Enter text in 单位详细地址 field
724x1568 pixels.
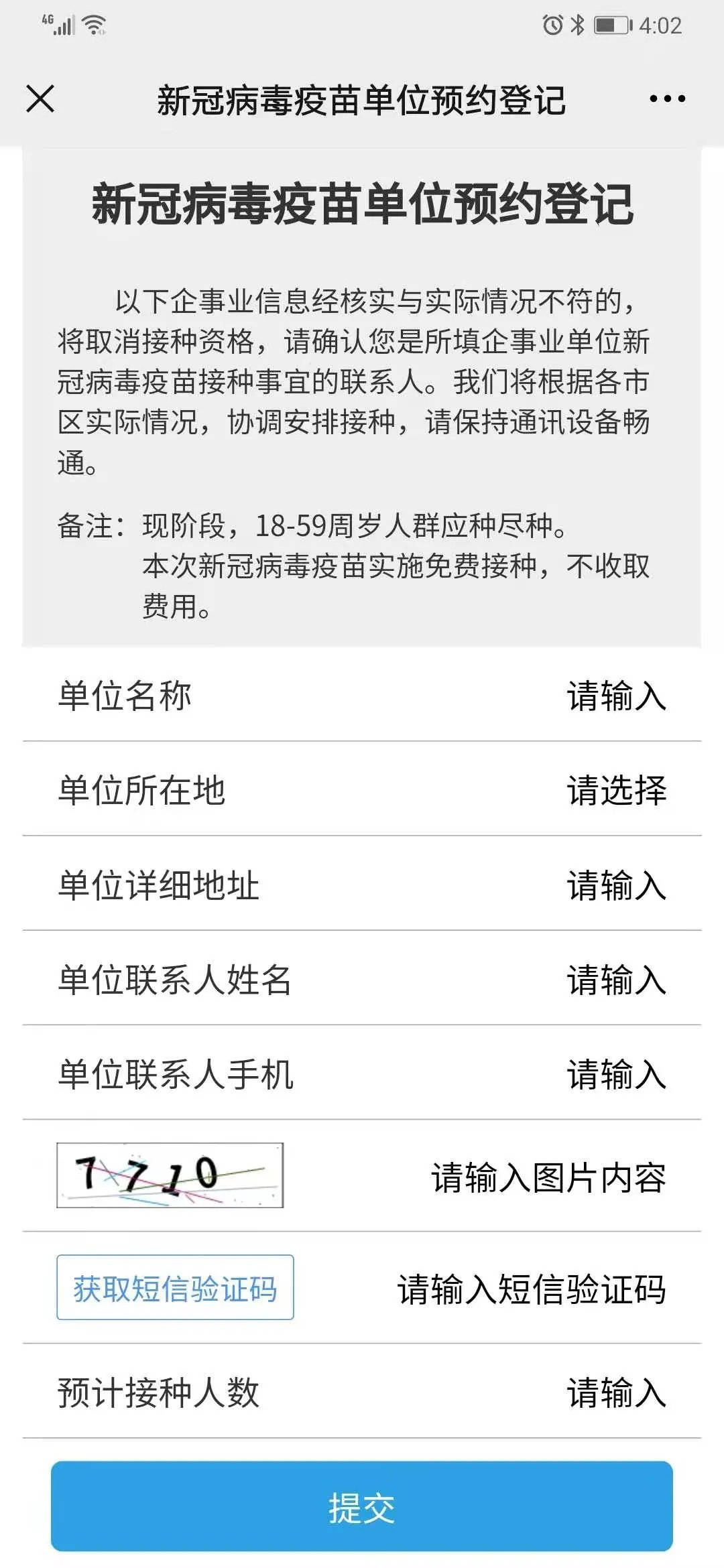coord(615,885)
